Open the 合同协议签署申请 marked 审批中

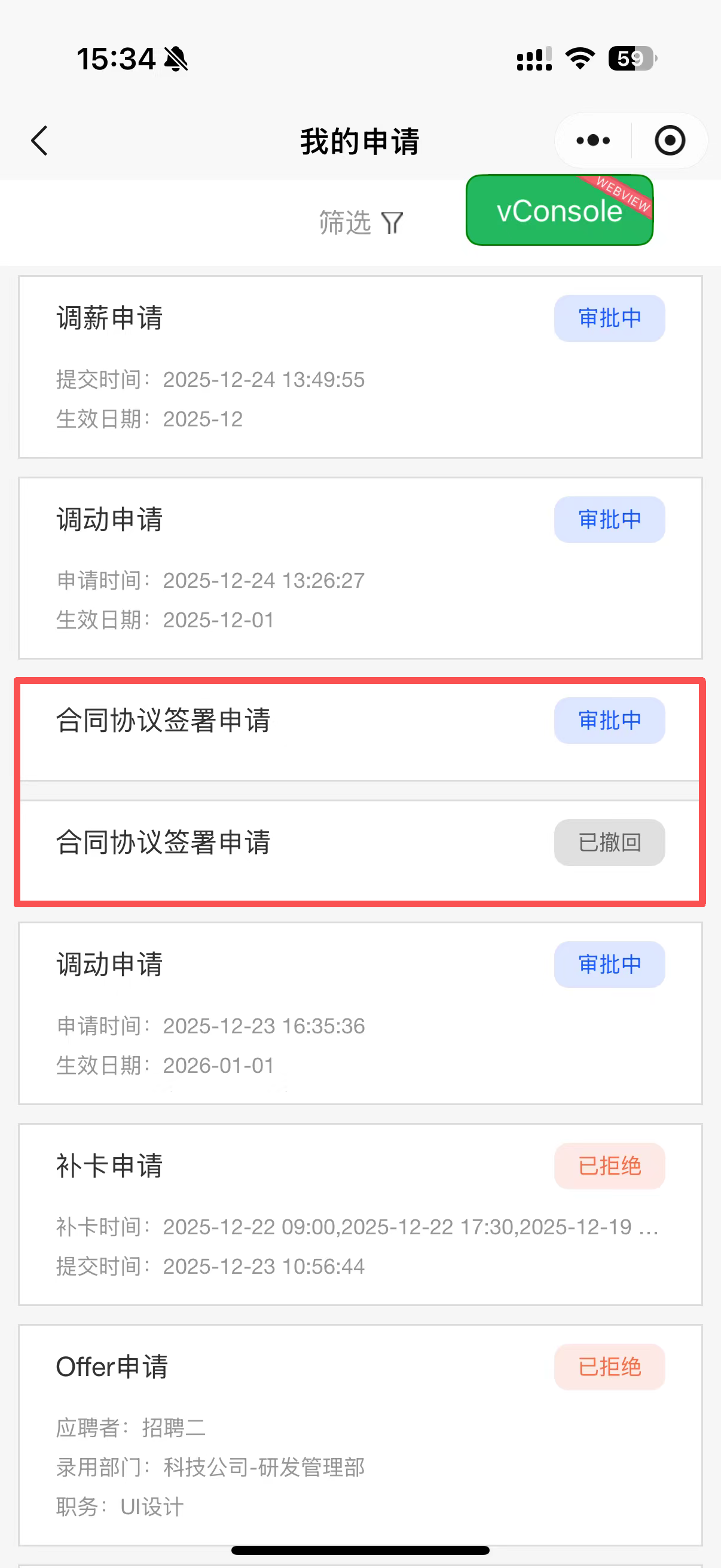tap(360, 730)
